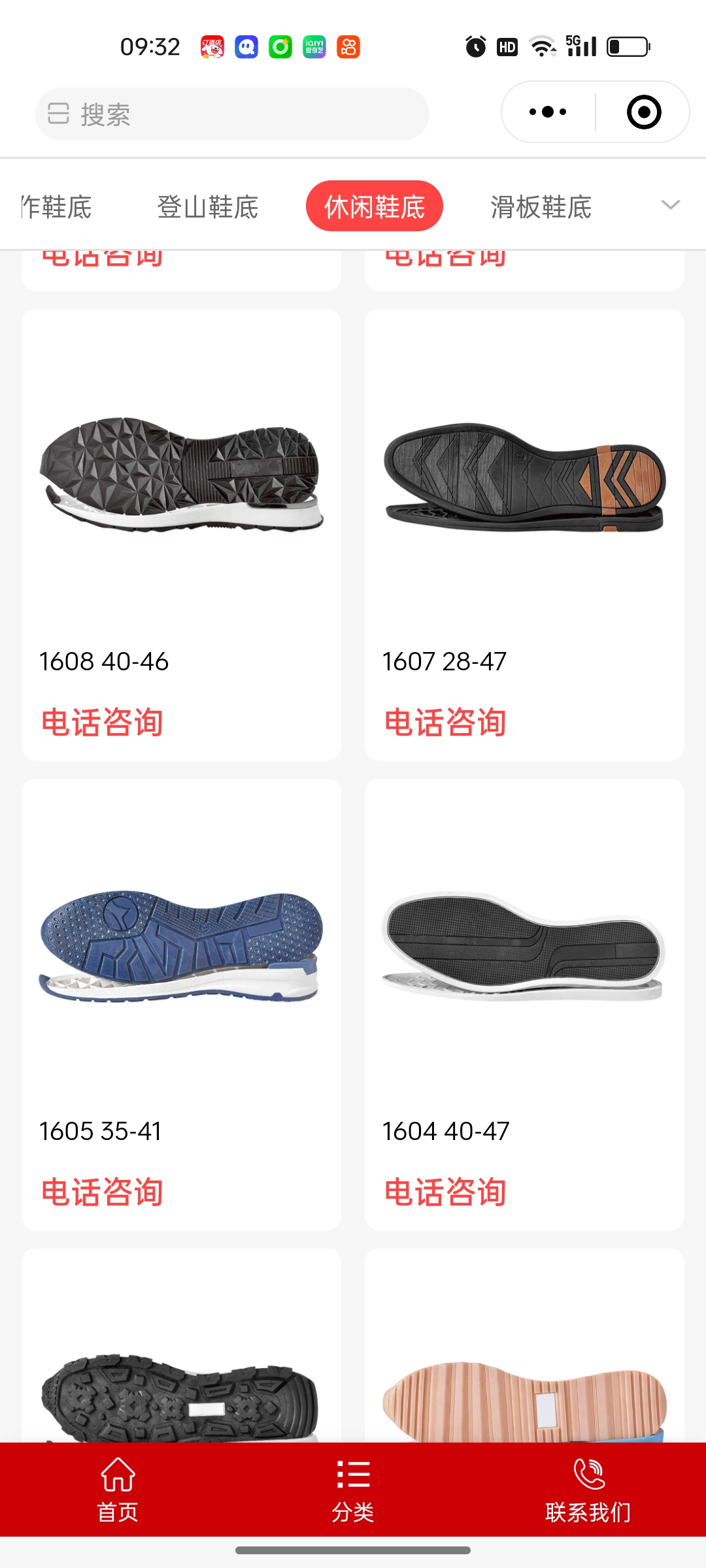Tap 电话咨询 under product 1605 35-41
Screen dimensions: 706x1568
click(102, 1192)
